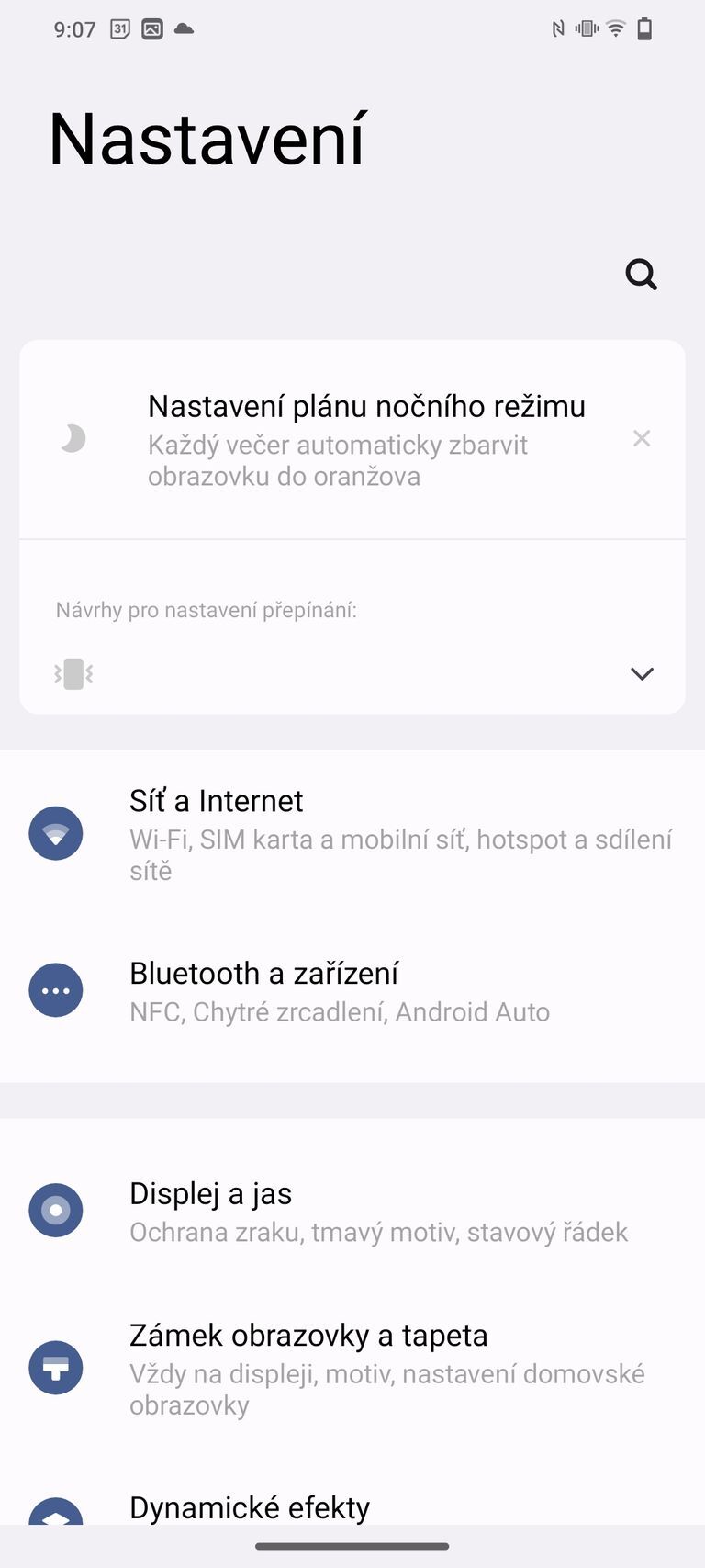Tap the Zámek obrazovky lock icon
The height and width of the screenshot is (1568, 705).
[x=56, y=1368]
